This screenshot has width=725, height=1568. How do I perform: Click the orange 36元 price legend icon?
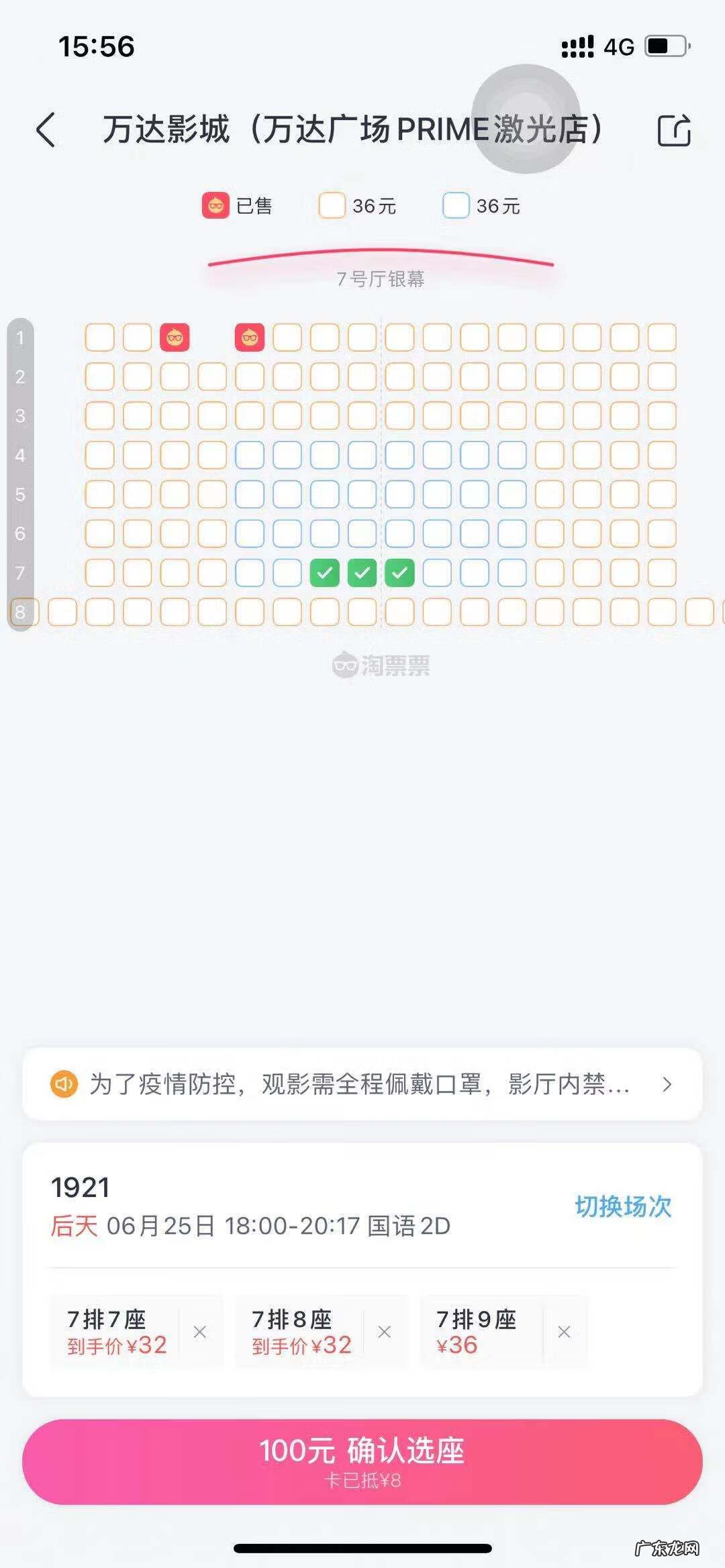pyautogui.click(x=331, y=206)
